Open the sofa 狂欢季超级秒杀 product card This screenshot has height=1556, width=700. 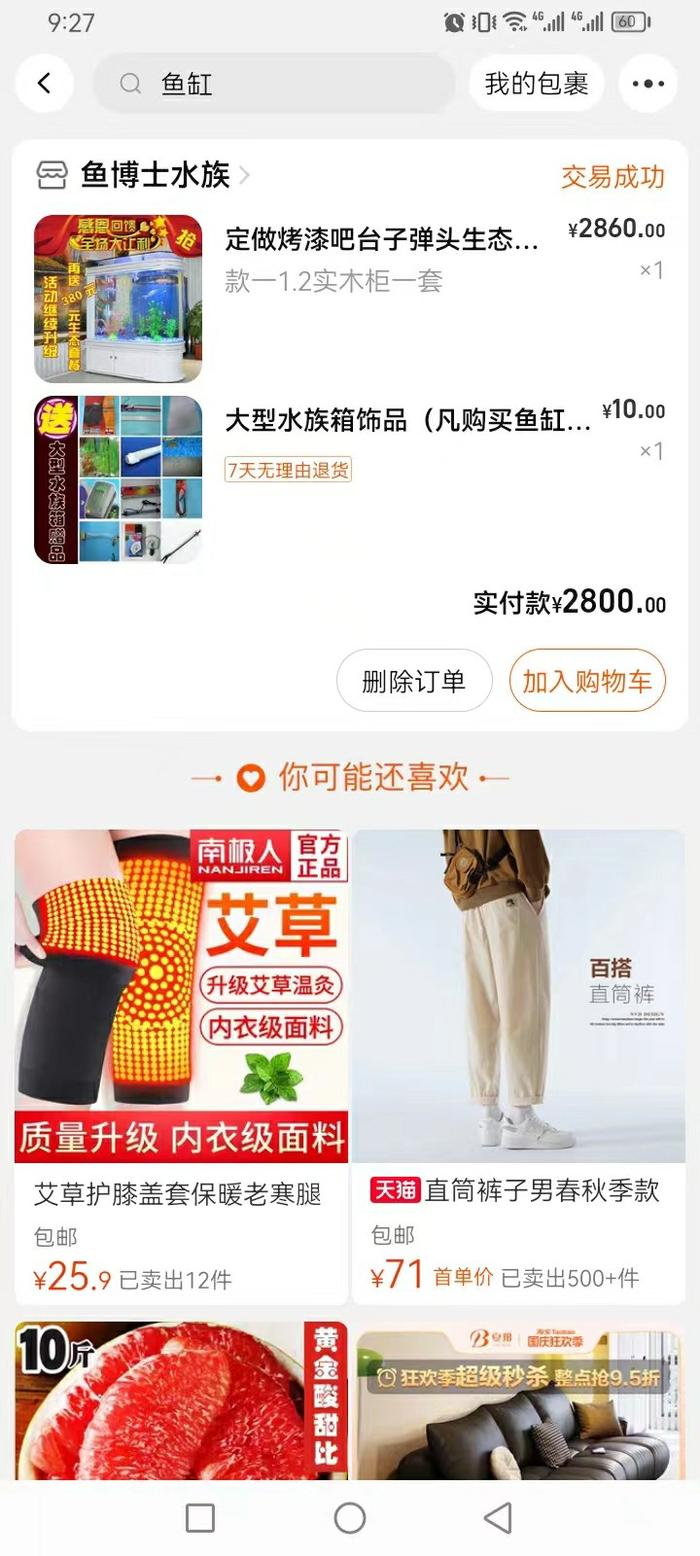[x=518, y=1400]
